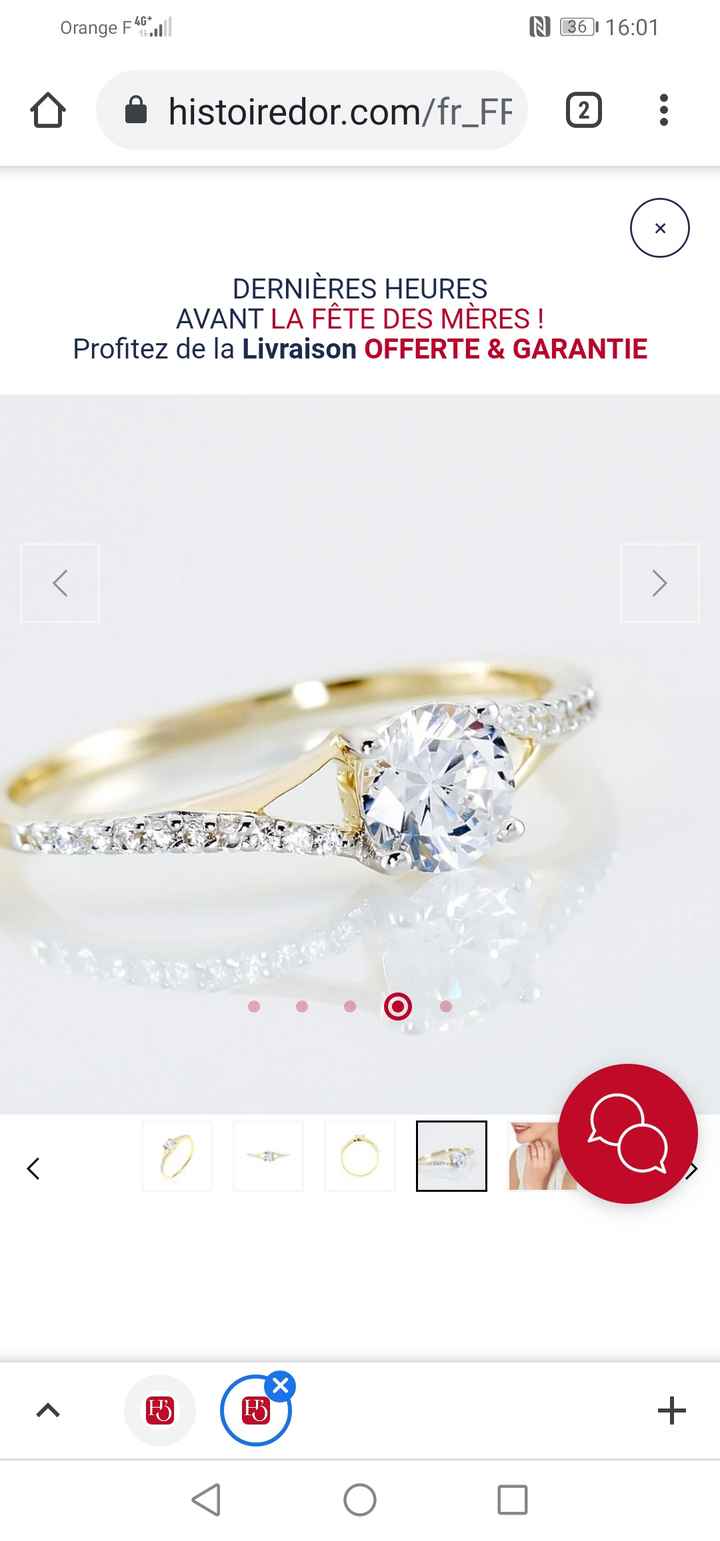Jump to the last carousel dot
720x1541 pixels.
coord(446,1006)
